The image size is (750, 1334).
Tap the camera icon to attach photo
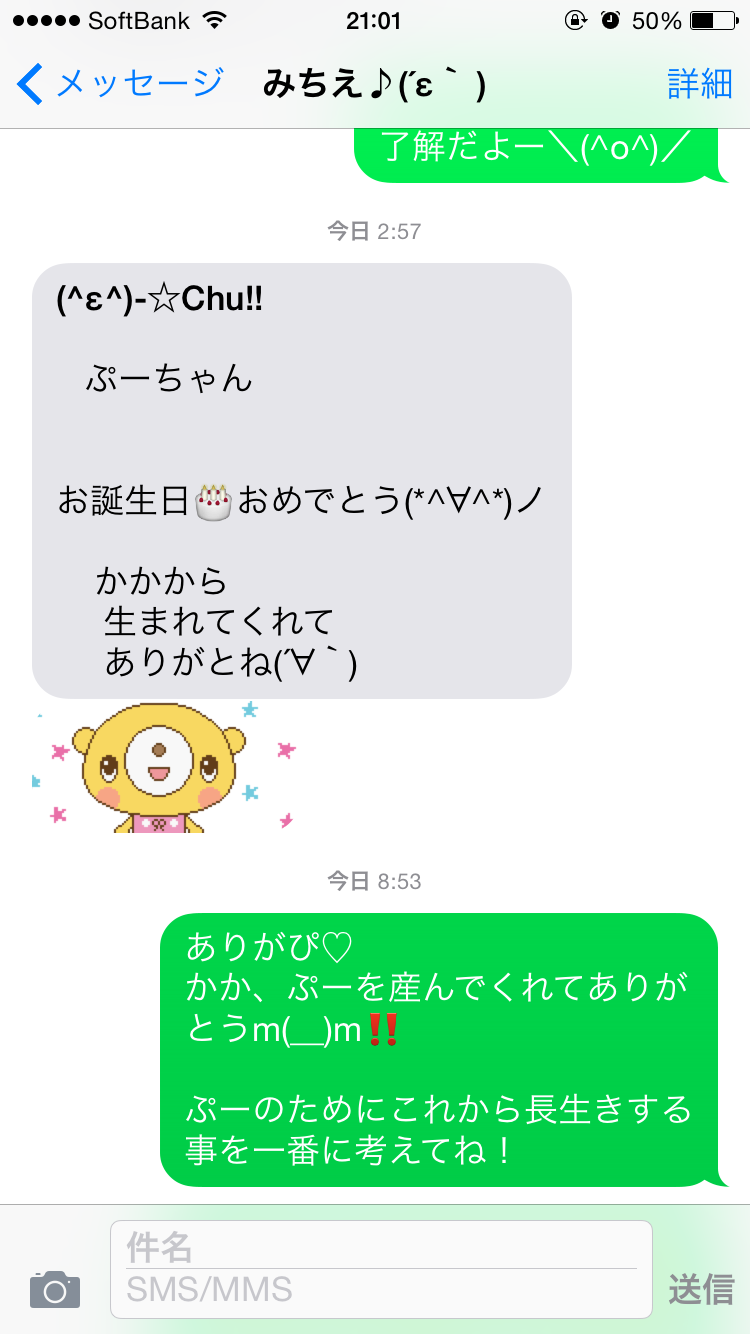tap(55, 1289)
